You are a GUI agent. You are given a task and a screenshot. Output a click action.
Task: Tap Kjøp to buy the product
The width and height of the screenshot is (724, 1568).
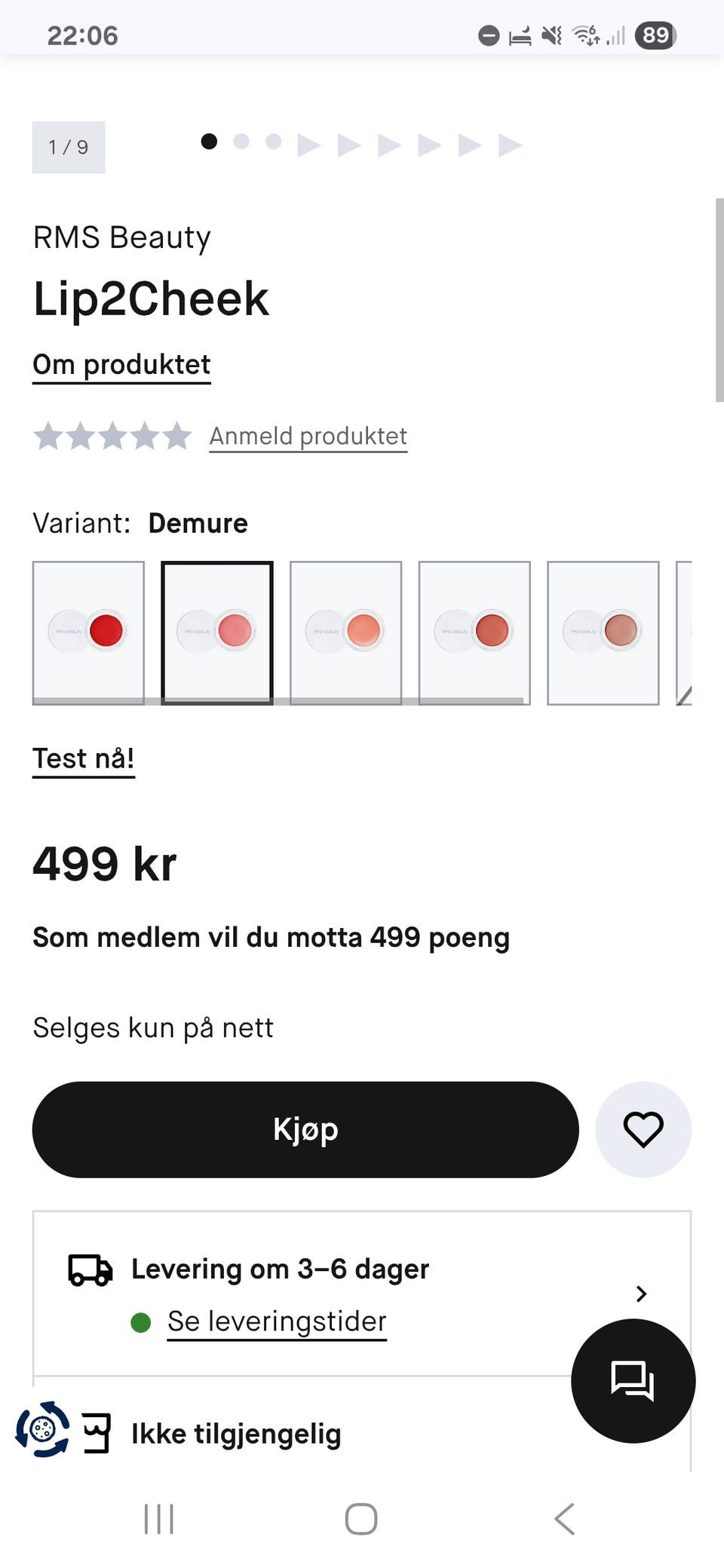pos(305,1129)
